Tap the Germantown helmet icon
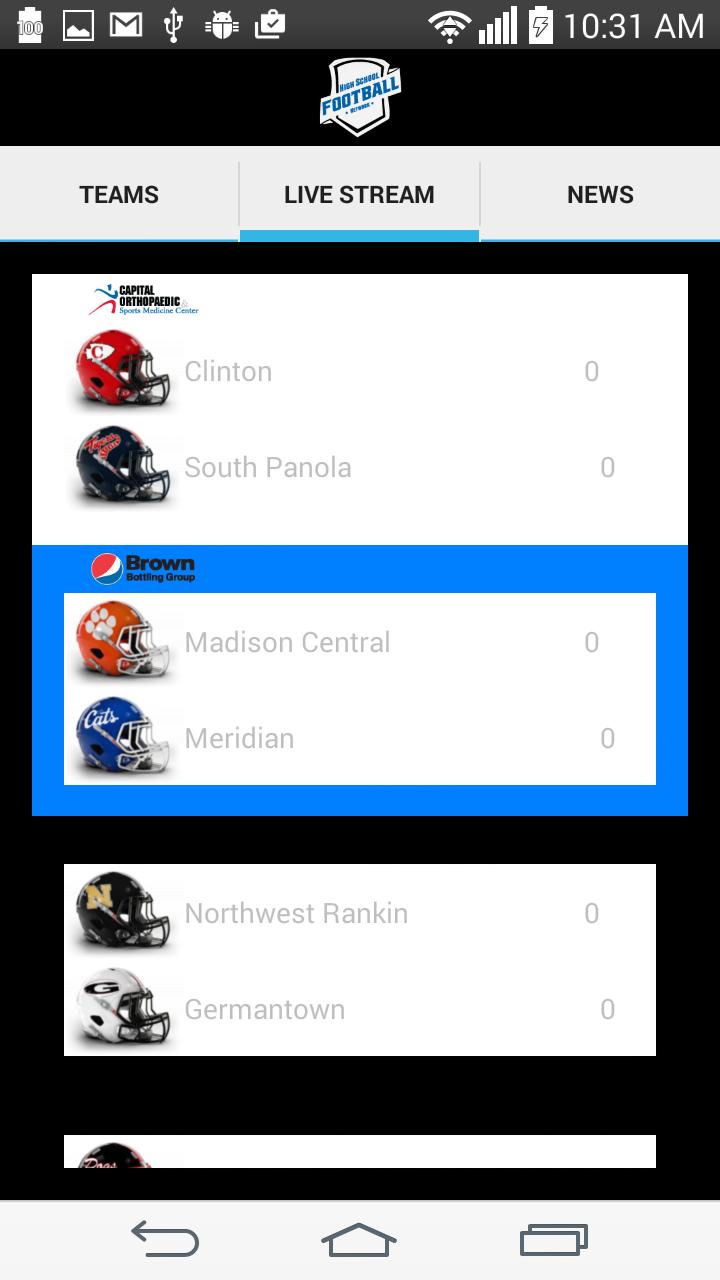The image size is (720, 1280). pyautogui.click(x=122, y=1008)
